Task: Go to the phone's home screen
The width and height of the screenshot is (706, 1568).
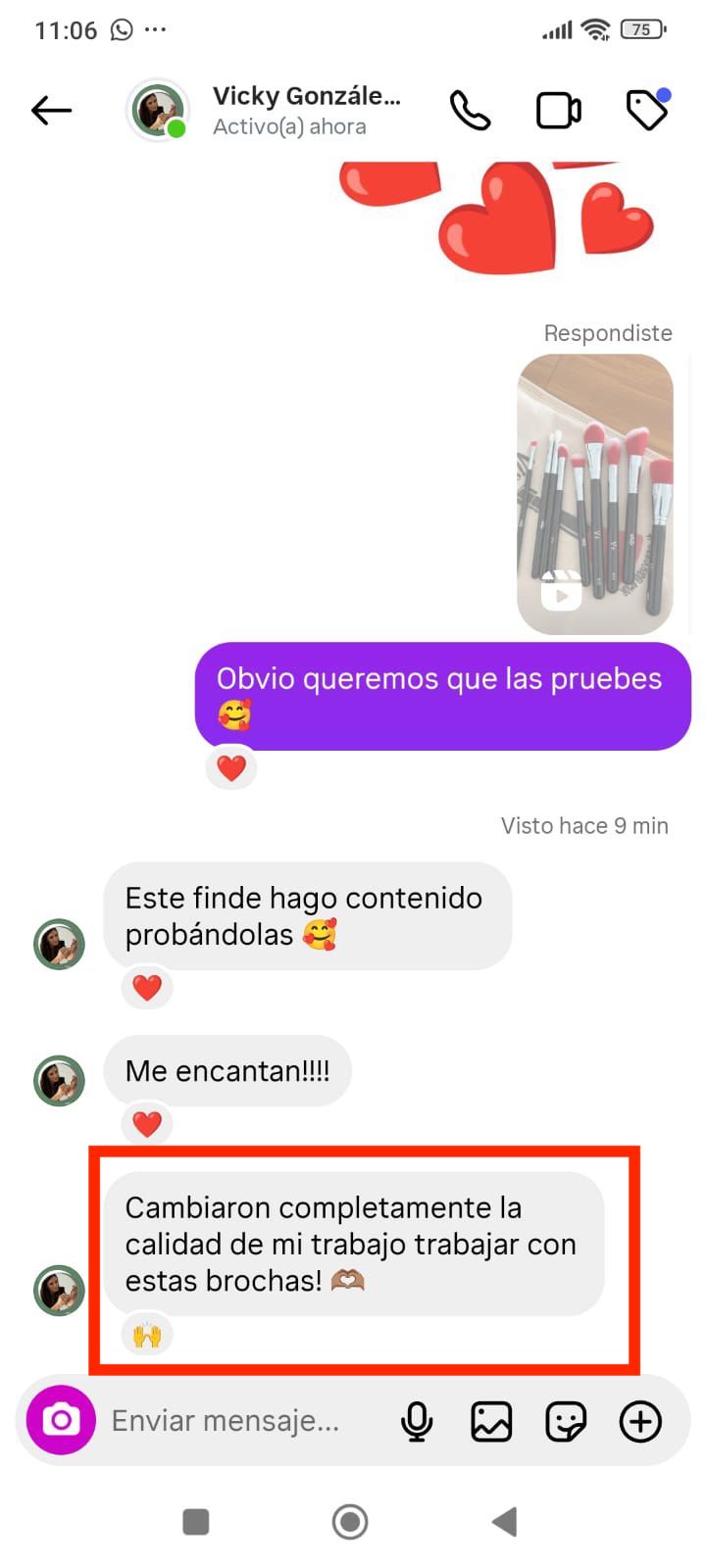Action: coord(350,1522)
